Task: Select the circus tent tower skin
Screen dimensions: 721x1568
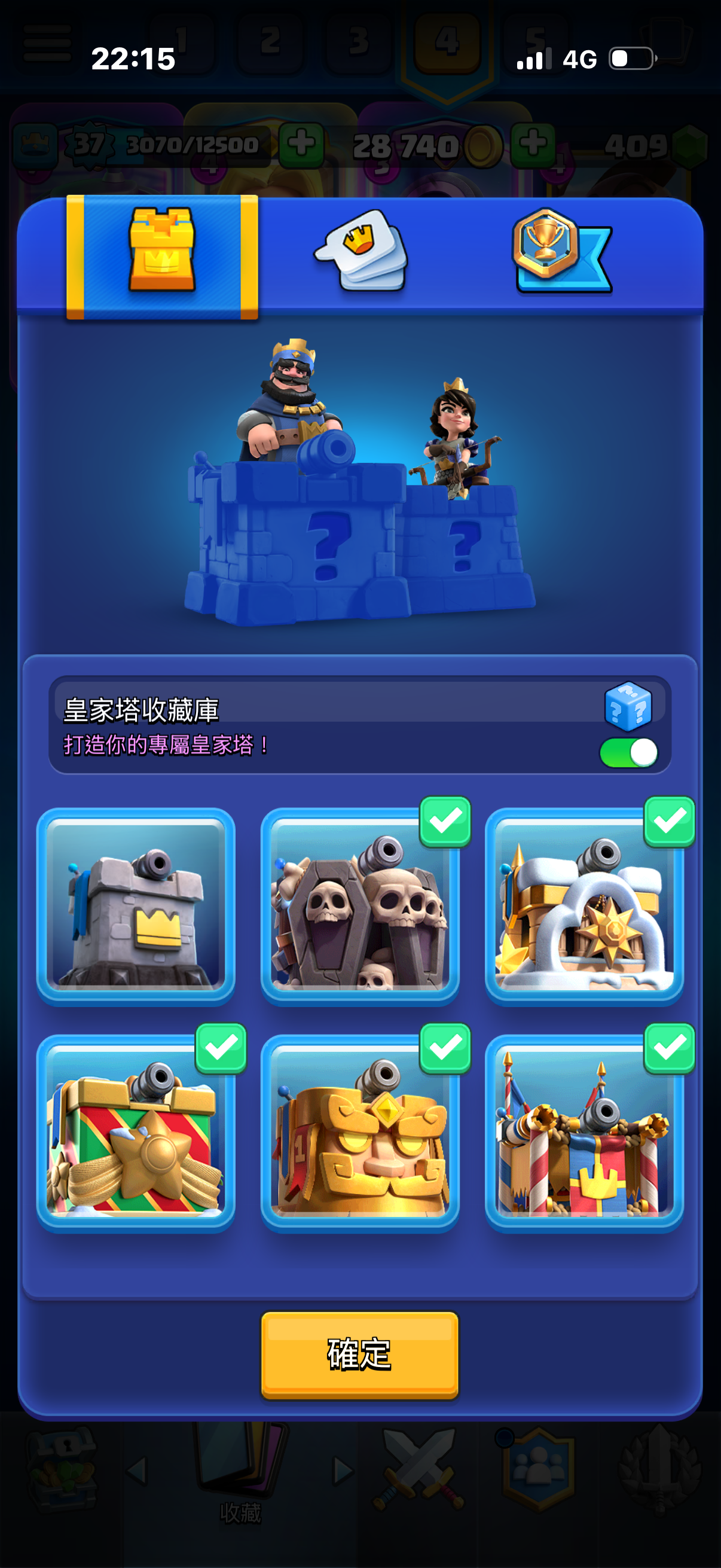Action: [584, 1133]
